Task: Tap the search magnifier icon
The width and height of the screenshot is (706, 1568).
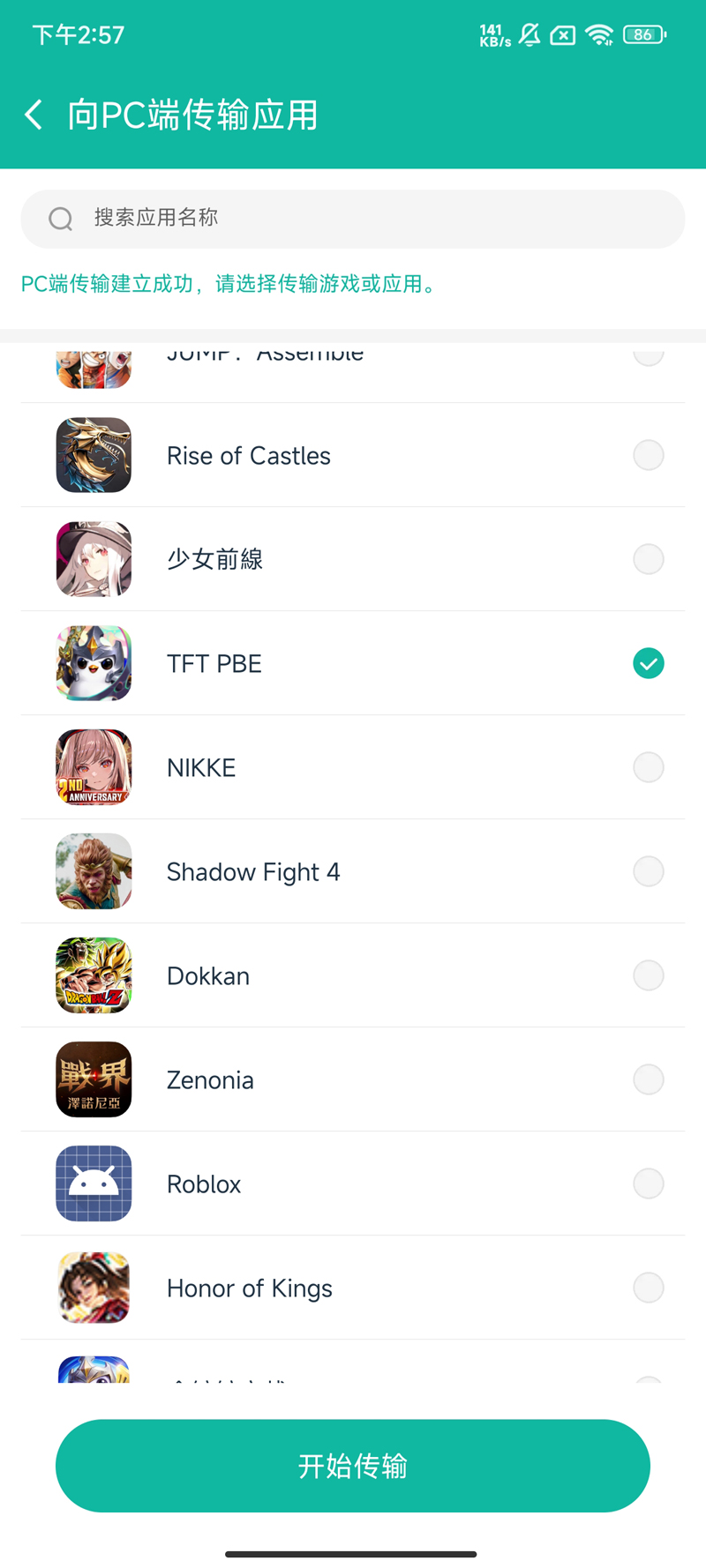Action: pos(60,219)
